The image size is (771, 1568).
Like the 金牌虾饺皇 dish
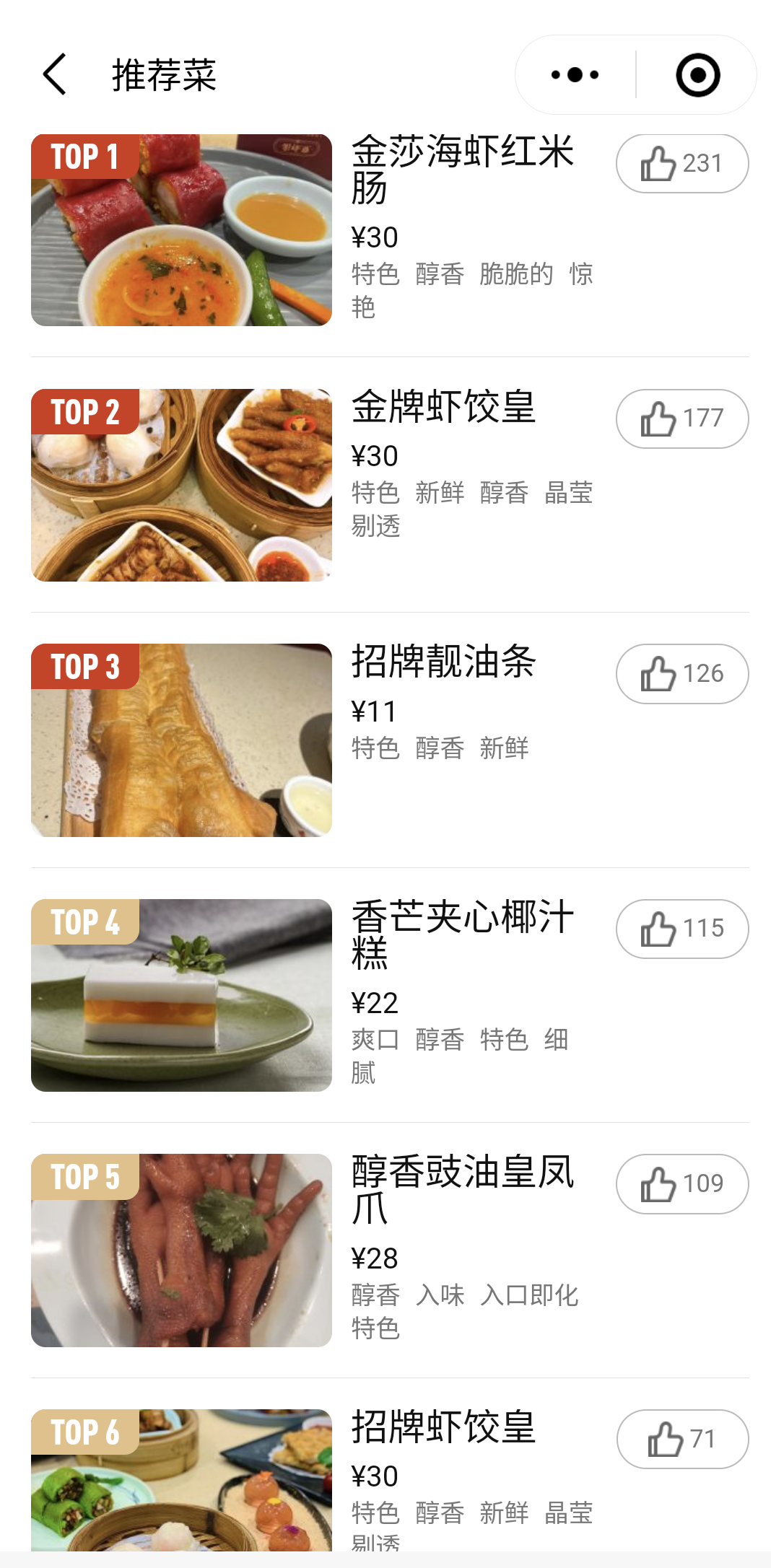(681, 419)
